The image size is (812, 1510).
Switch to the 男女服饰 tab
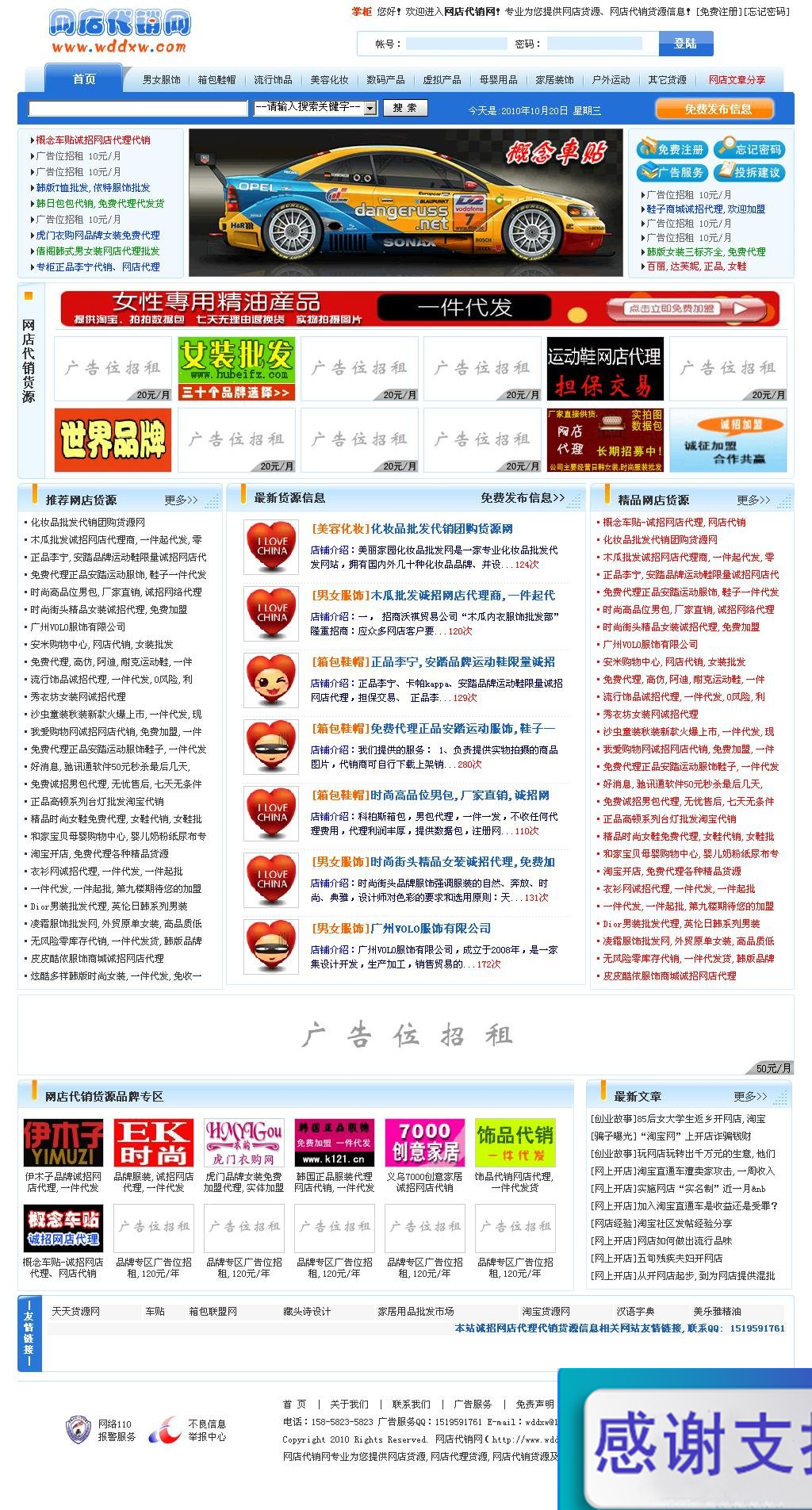(x=161, y=80)
